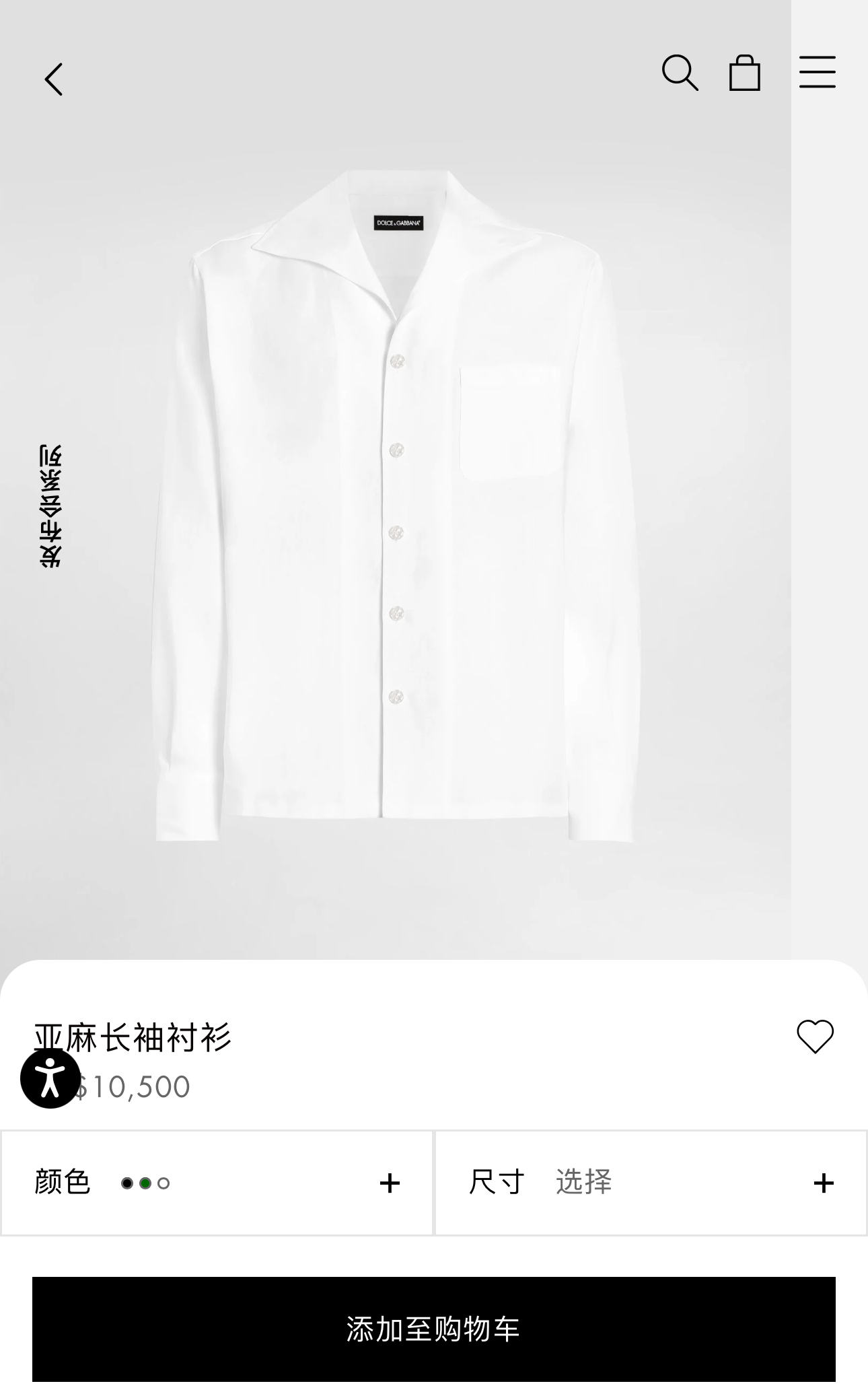
Task: Open the accessibility options button
Action: [50, 1078]
